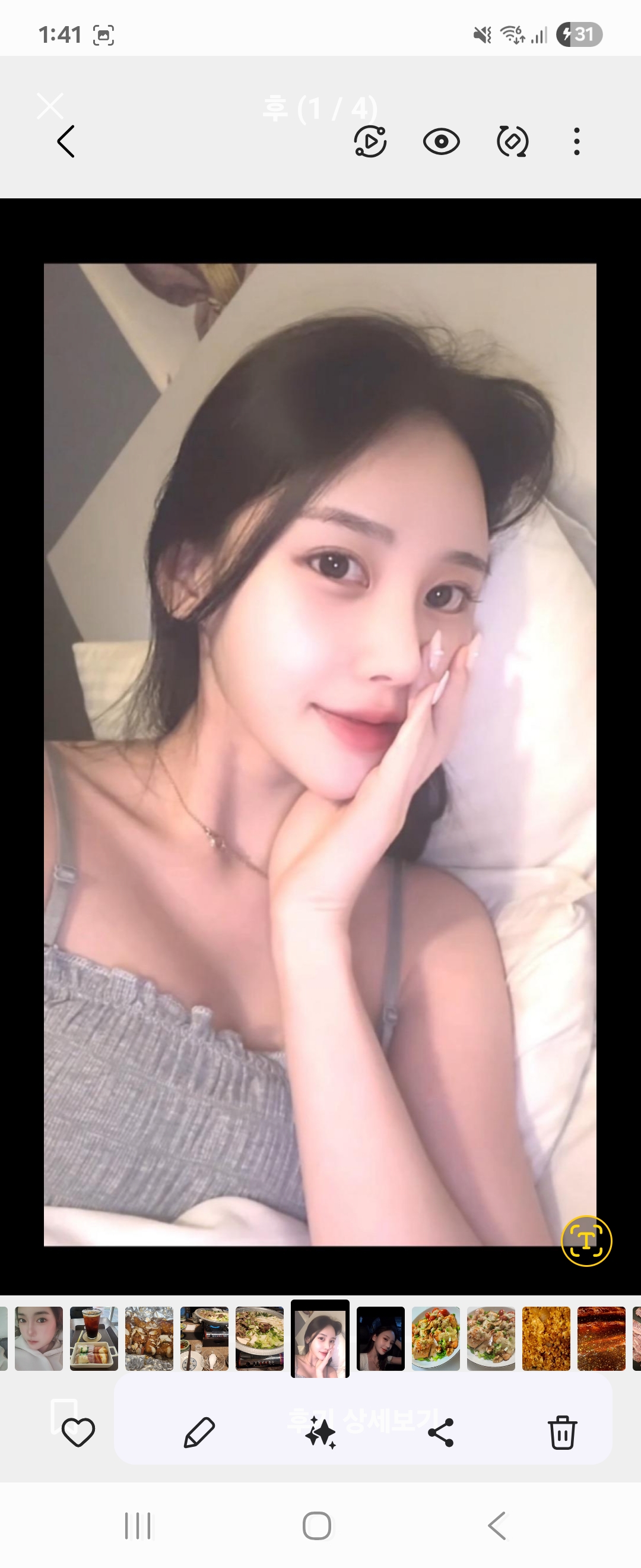Tap the rotate icon in the top bar

pos(512,142)
